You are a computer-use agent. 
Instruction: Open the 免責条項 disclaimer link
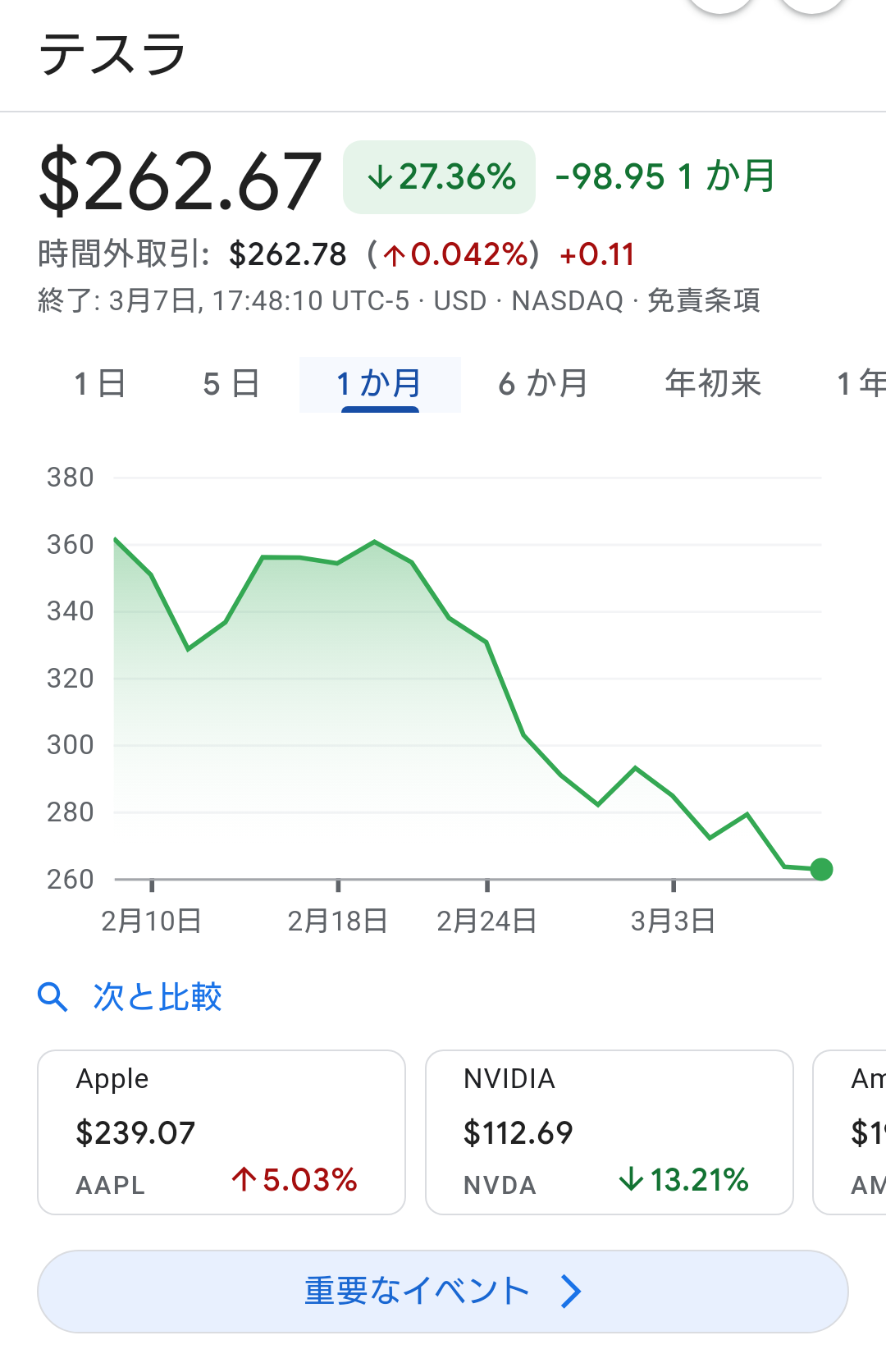pos(704,301)
